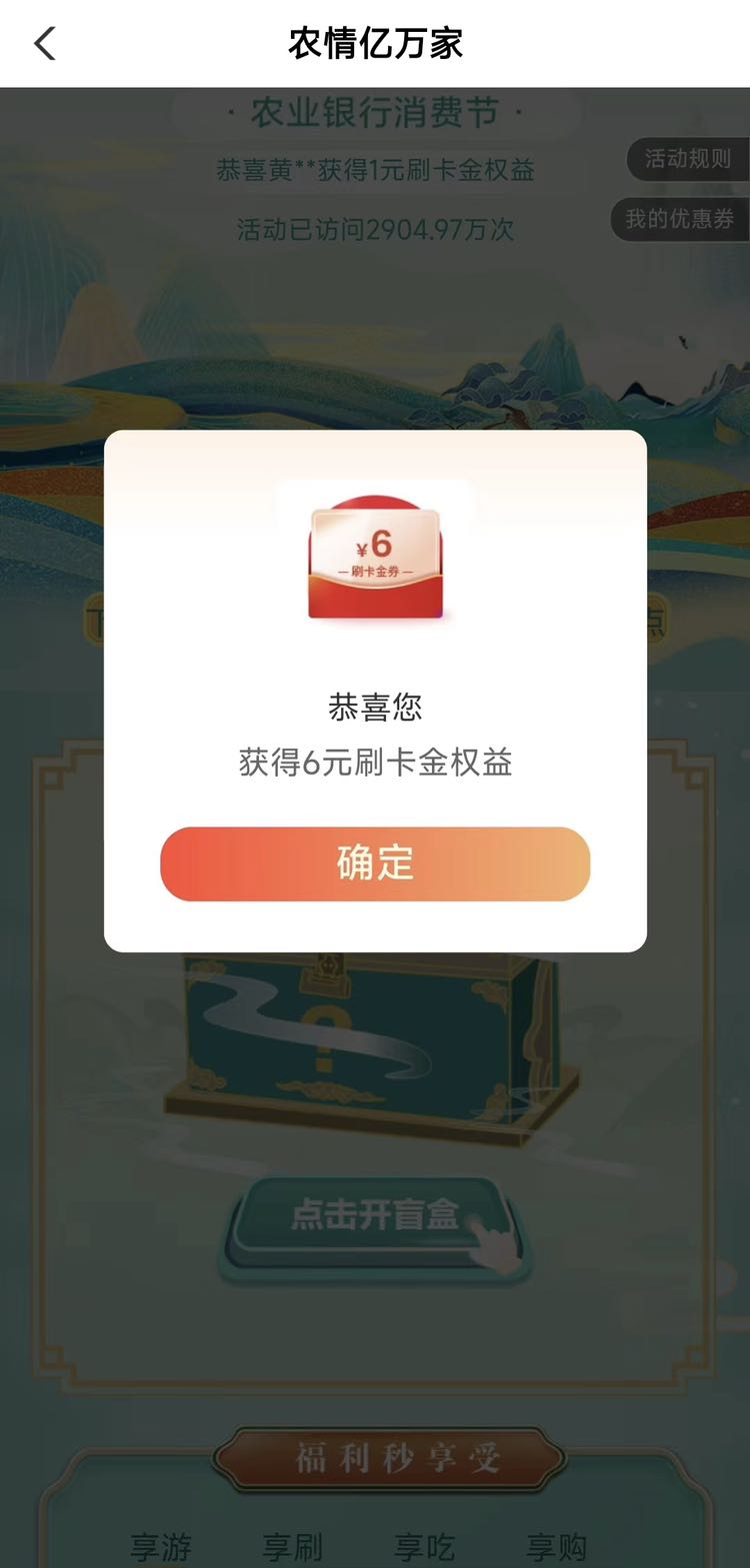
Task: Go back using the top-left arrow
Action: [x=45, y=43]
